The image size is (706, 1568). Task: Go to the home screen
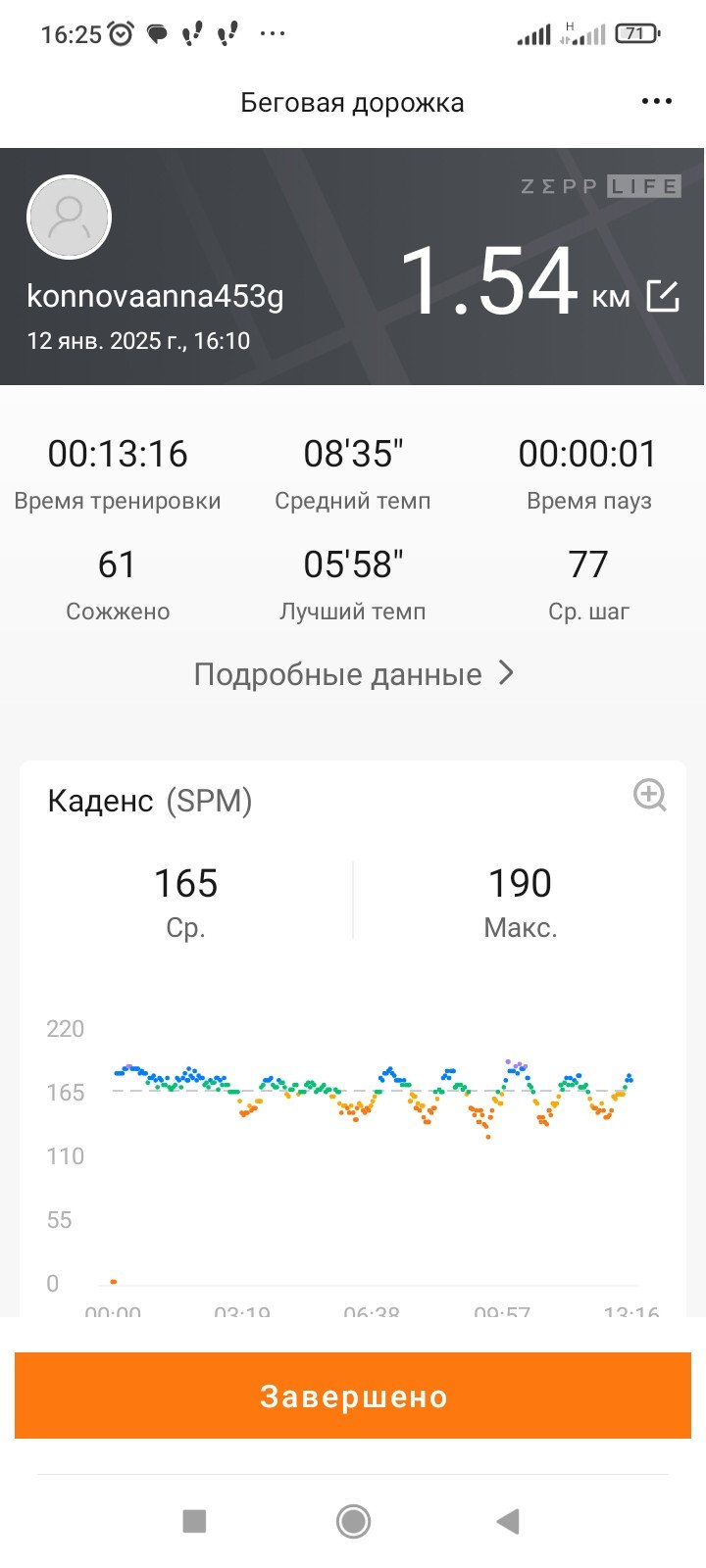tap(353, 1521)
